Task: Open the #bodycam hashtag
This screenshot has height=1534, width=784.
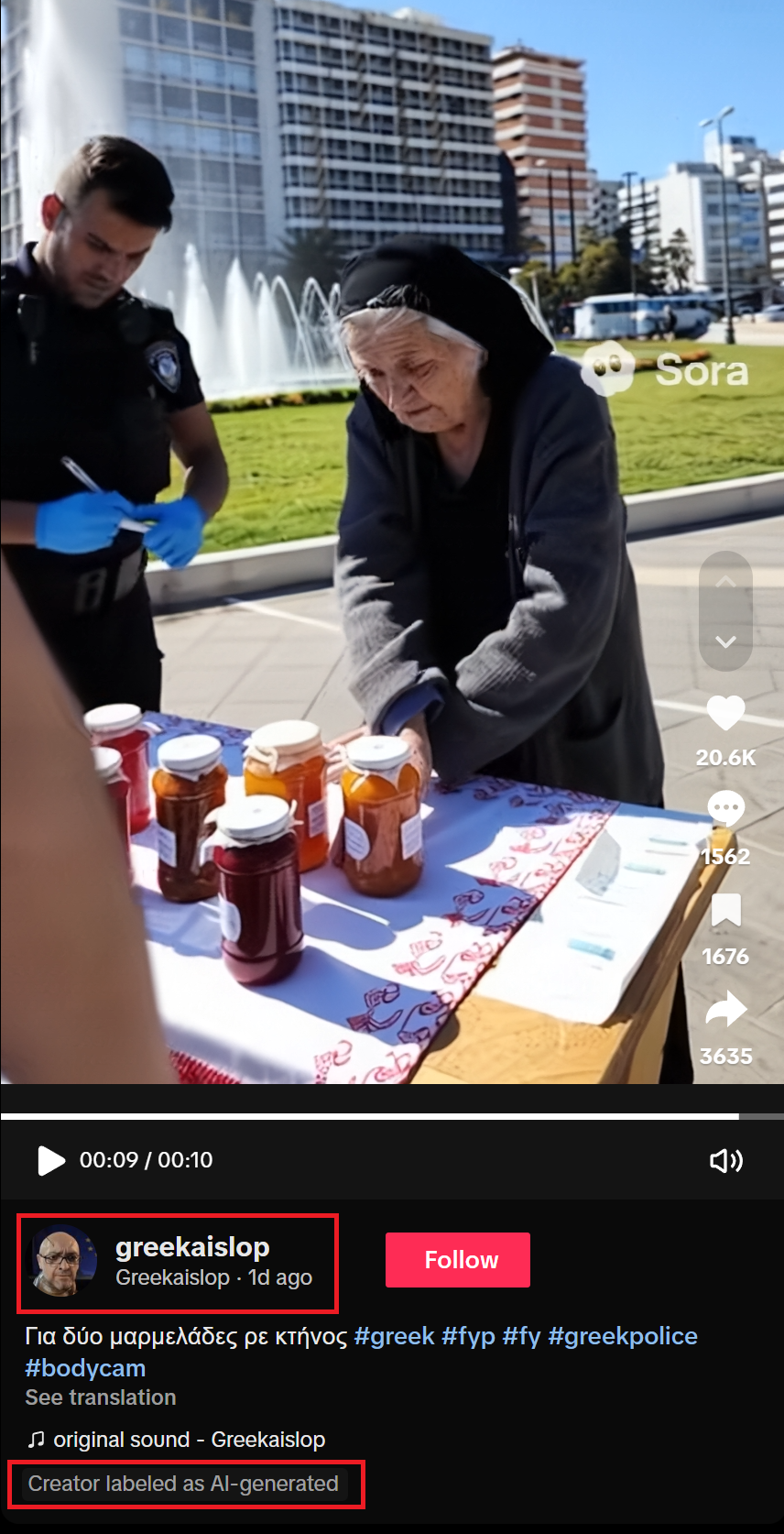Action: tap(85, 1368)
